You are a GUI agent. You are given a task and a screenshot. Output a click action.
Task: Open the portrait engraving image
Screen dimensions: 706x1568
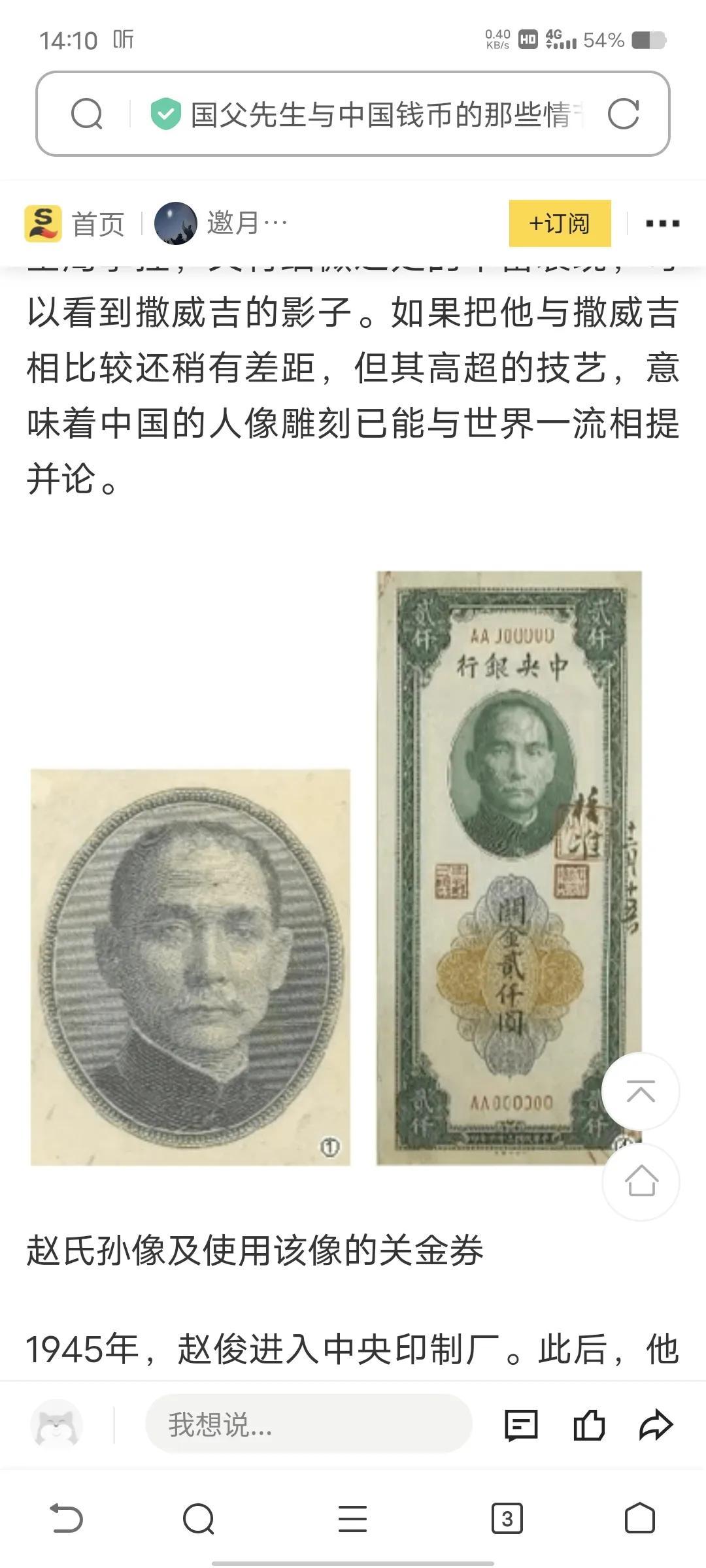click(190, 967)
